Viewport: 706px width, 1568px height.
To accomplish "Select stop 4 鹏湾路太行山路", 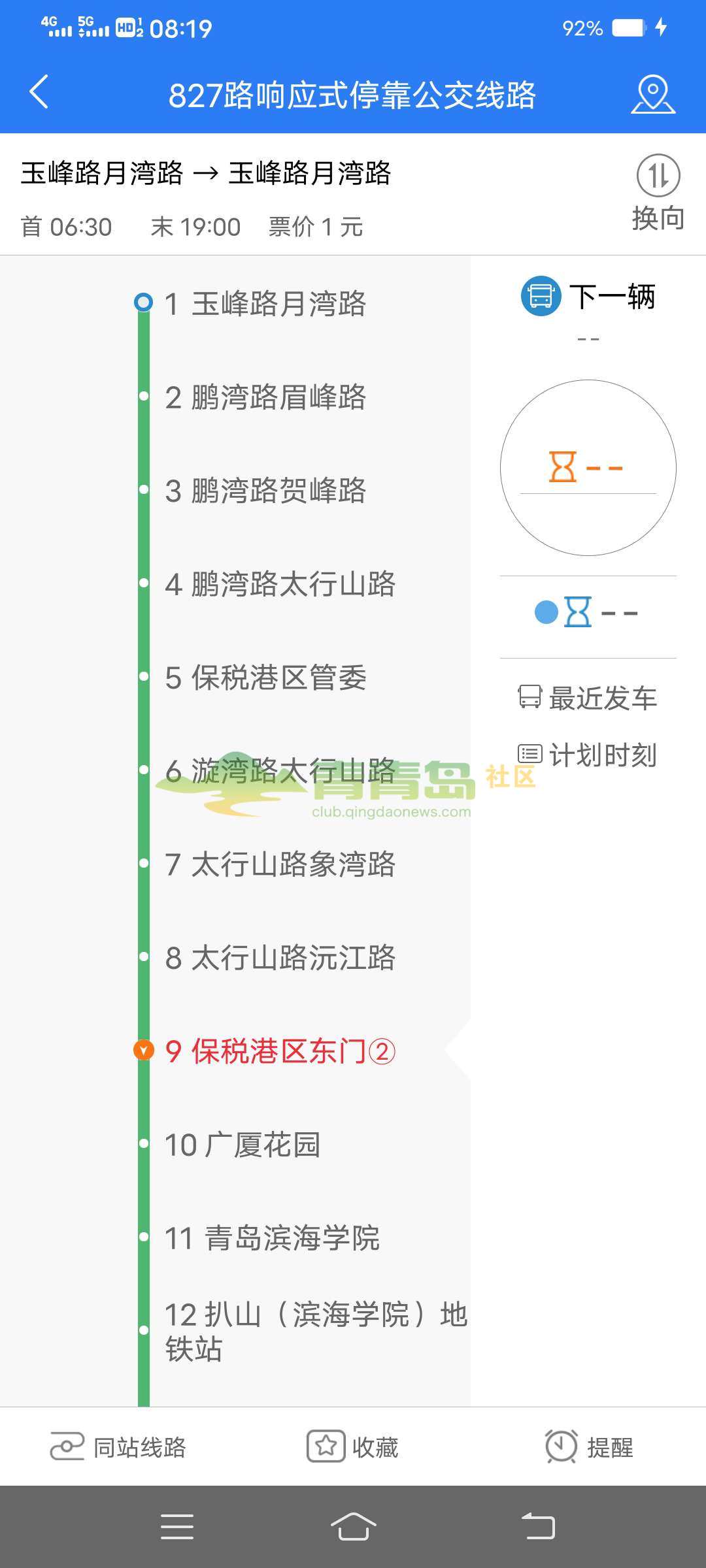I will pos(280,584).
